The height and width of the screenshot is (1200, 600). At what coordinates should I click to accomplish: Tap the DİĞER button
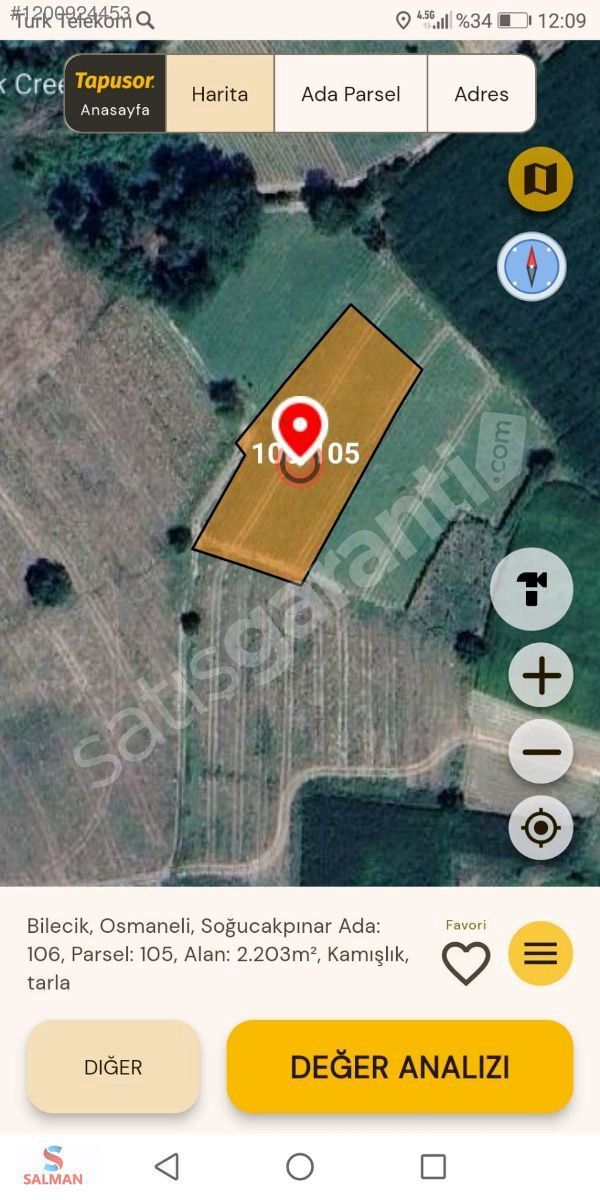point(113,1067)
